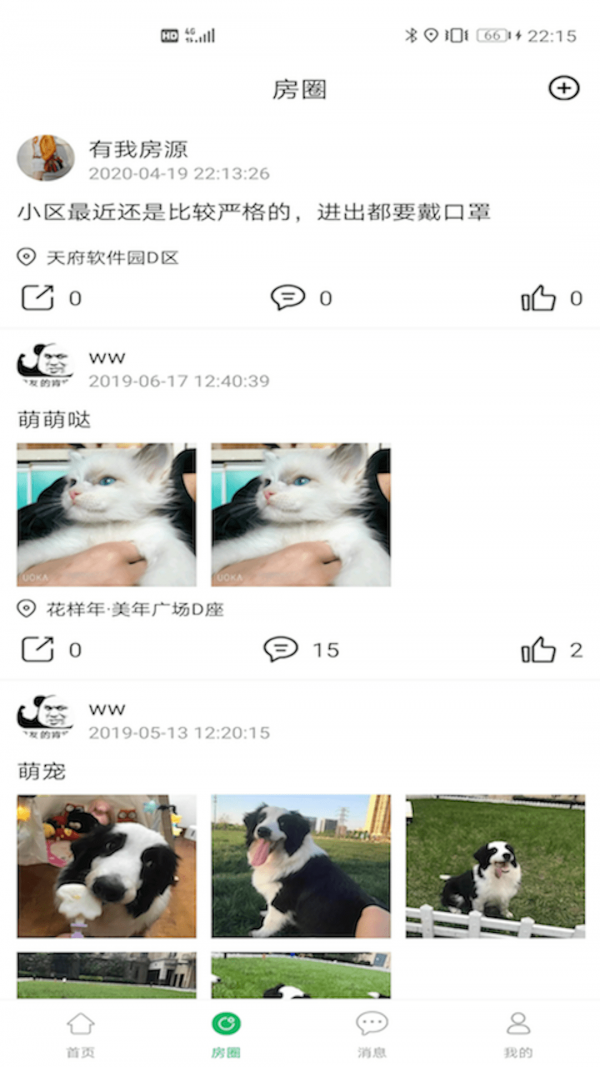
Task: Open the dog behind white fence photo
Action: click(x=495, y=866)
